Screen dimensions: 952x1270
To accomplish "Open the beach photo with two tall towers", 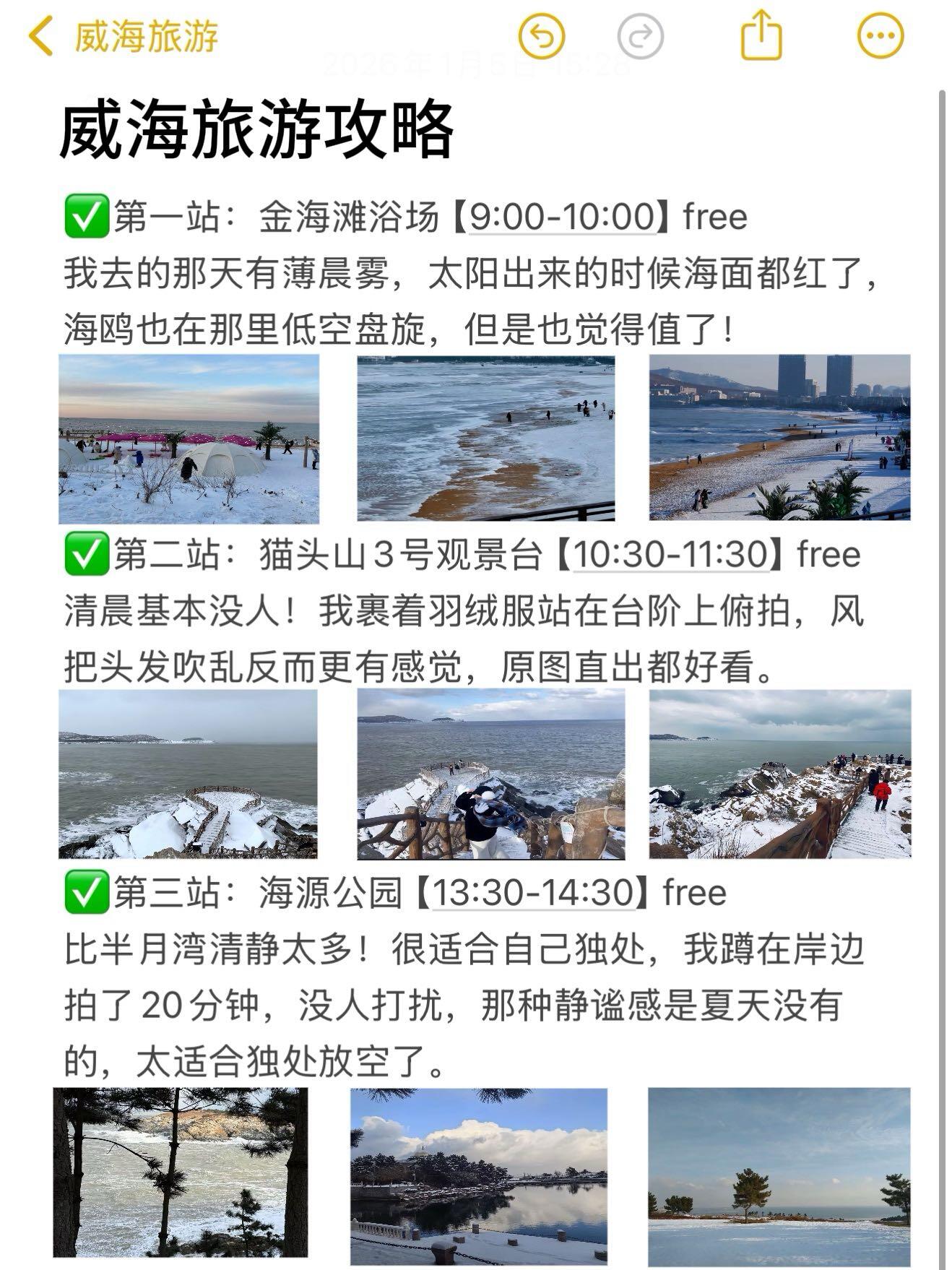I will [779, 437].
